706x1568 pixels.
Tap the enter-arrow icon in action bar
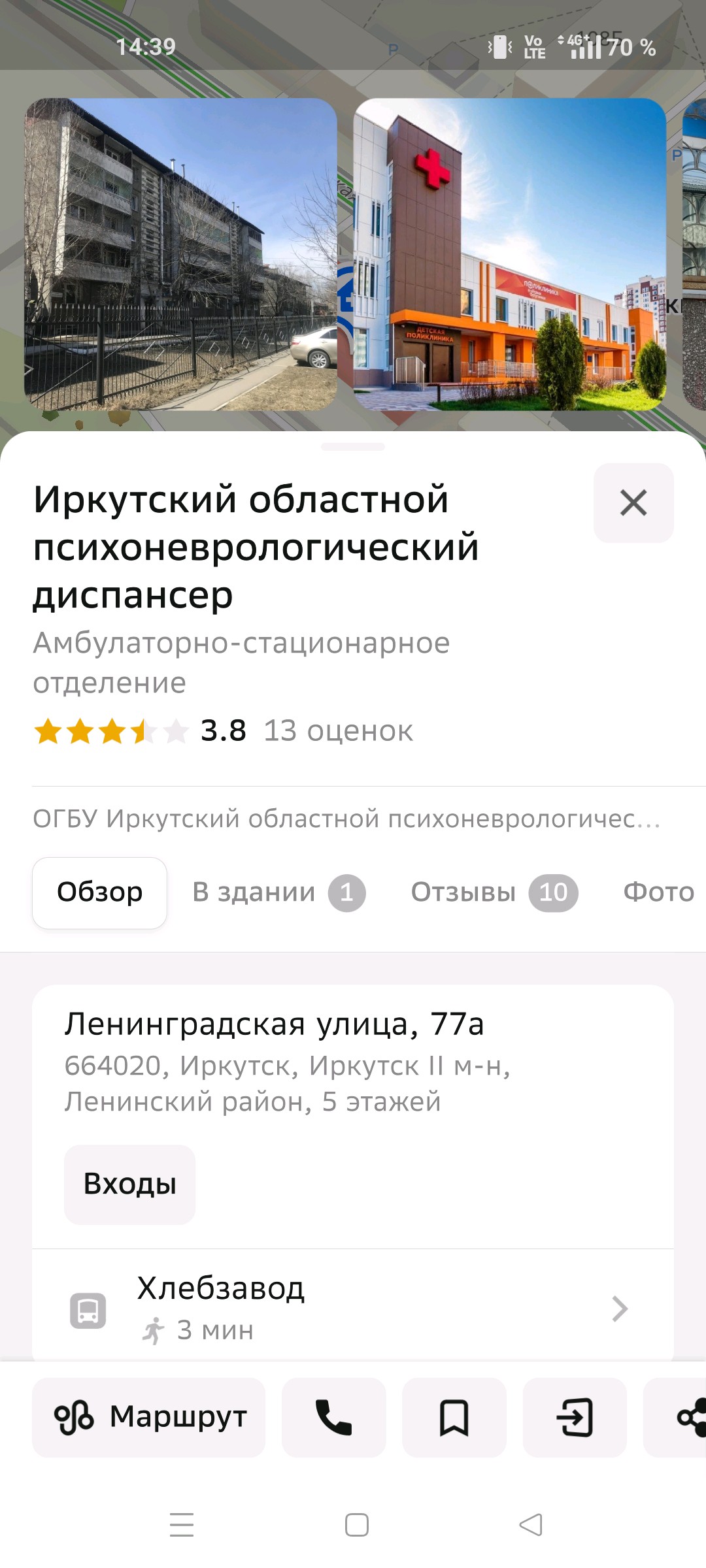(575, 1418)
